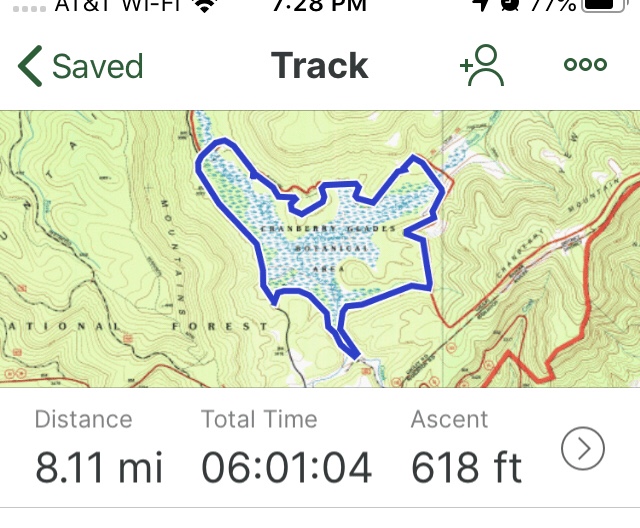Go back to Saved
This screenshot has height=528, width=640.
(x=80, y=66)
